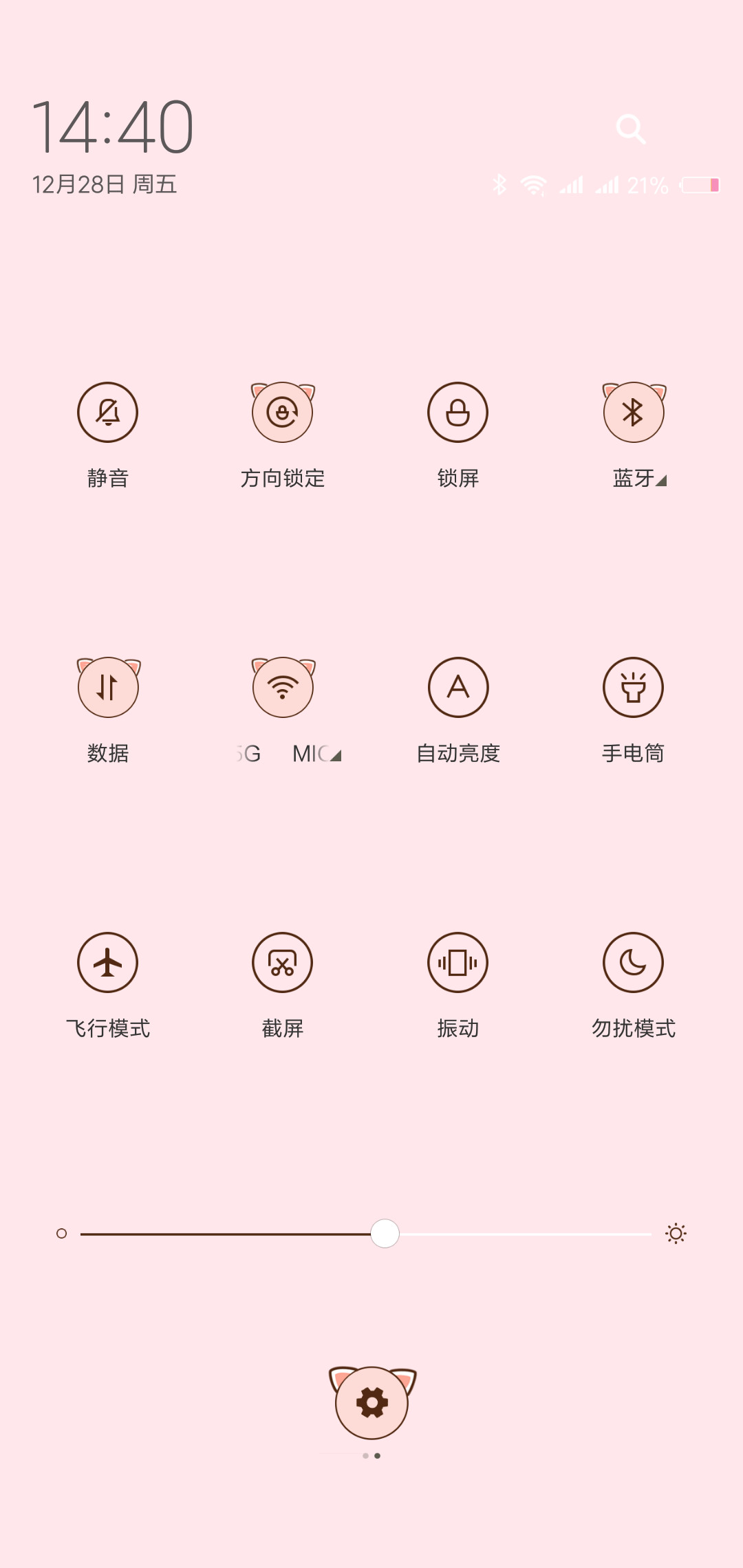The image size is (743, 1568).
Task: Tap the 锁屏 lock screen button
Action: pos(458,413)
